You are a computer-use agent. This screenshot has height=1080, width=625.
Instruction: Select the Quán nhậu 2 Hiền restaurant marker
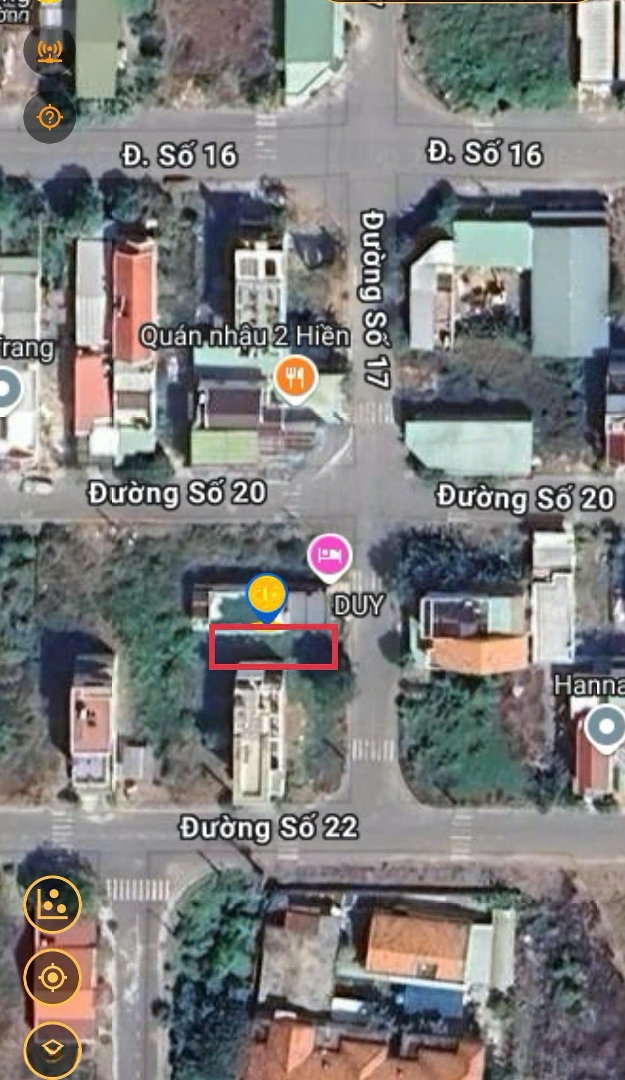tap(294, 379)
